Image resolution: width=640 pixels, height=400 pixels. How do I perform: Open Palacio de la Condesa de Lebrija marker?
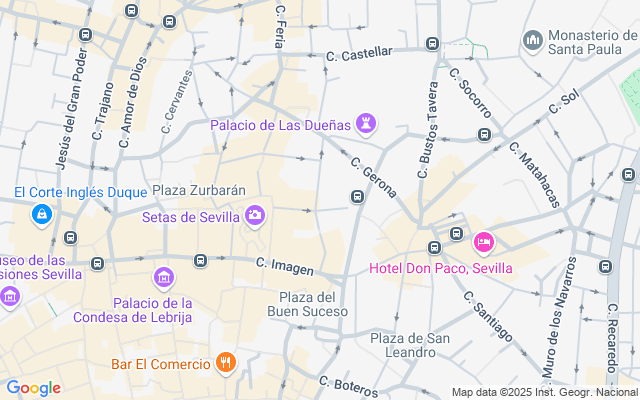coord(164,278)
